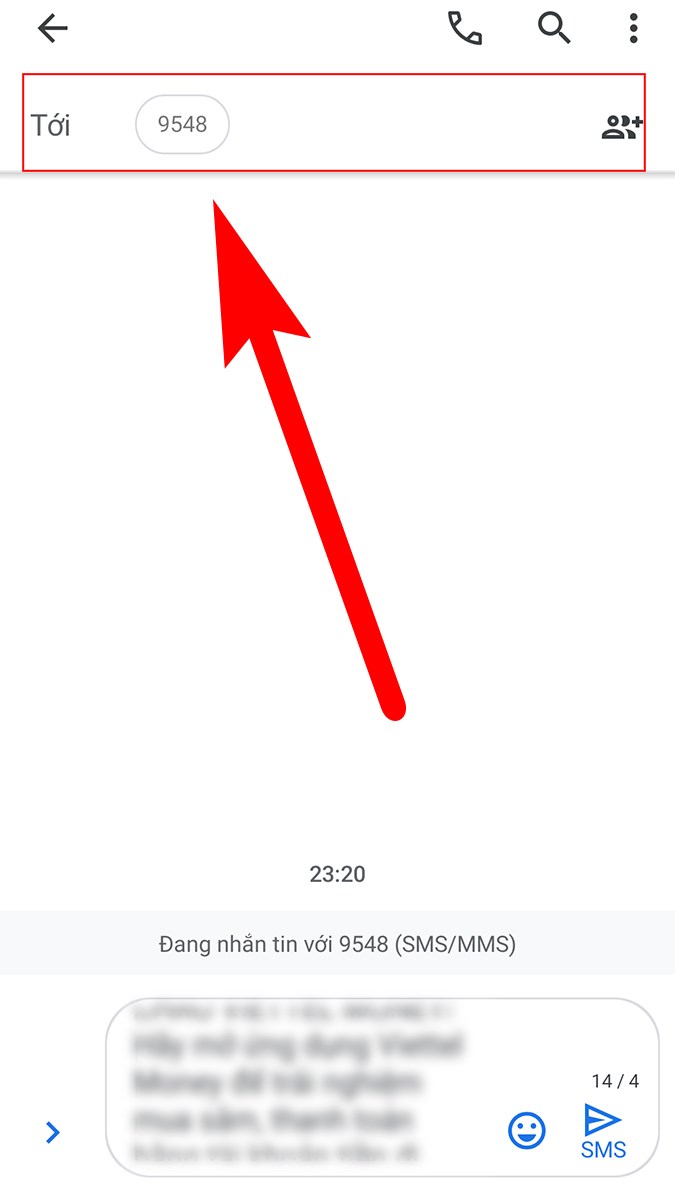The height and width of the screenshot is (1200, 675).
Task: Expand attachment options with the blue chevron
Action: point(53,1132)
